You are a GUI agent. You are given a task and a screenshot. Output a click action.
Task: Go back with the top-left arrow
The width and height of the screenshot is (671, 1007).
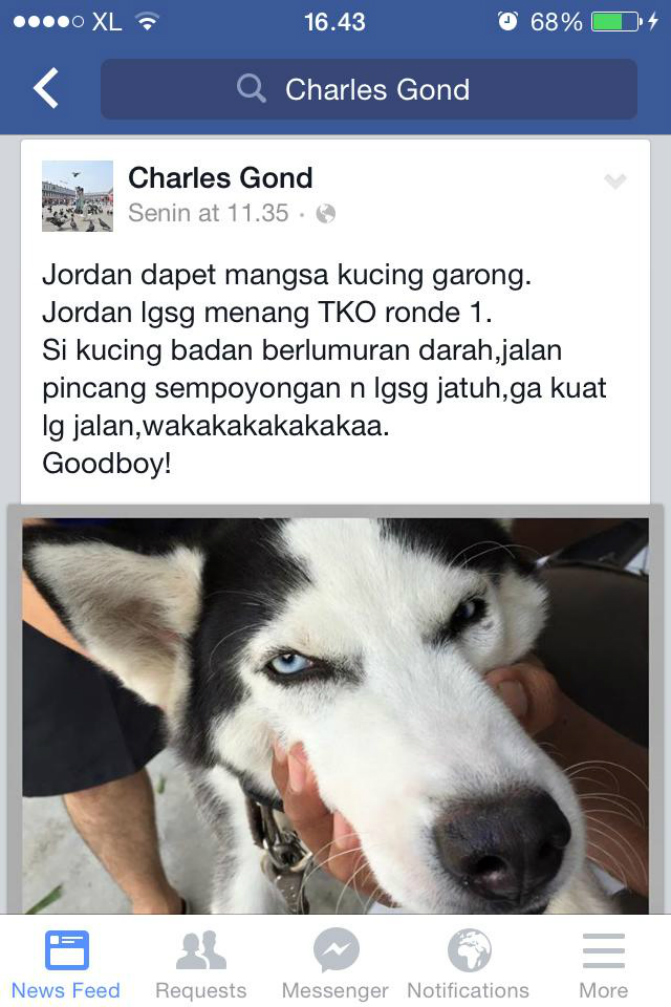46,89
